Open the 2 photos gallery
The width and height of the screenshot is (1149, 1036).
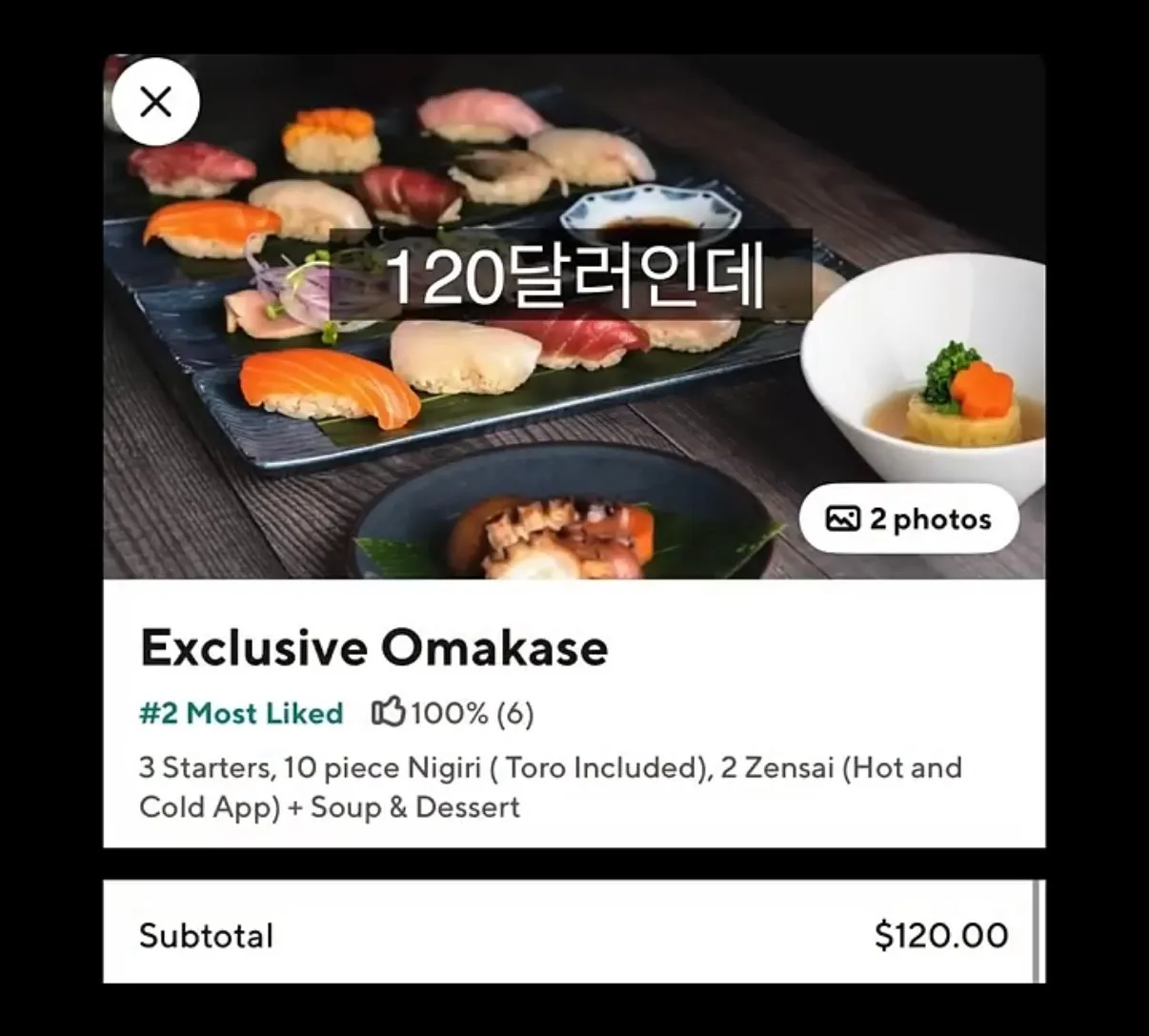(909, 518)
